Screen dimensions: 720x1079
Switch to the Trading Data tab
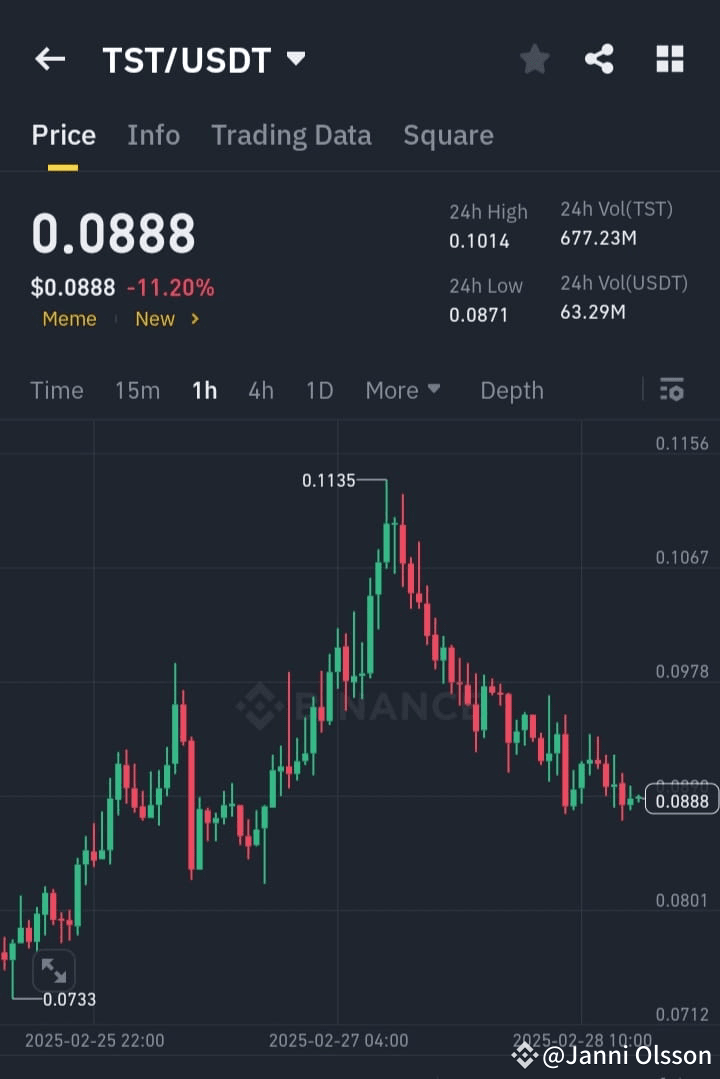click(291, 135)
